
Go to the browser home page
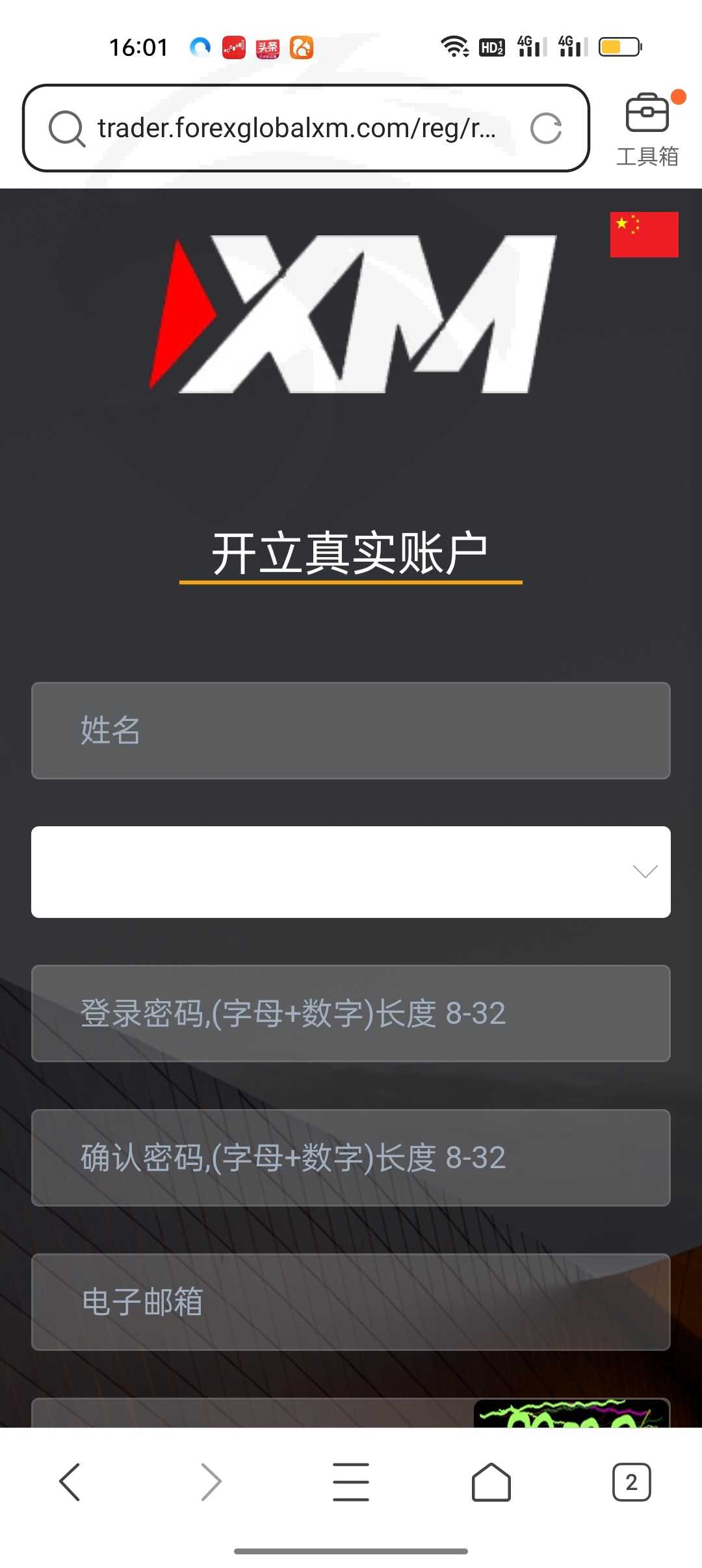491,1482
